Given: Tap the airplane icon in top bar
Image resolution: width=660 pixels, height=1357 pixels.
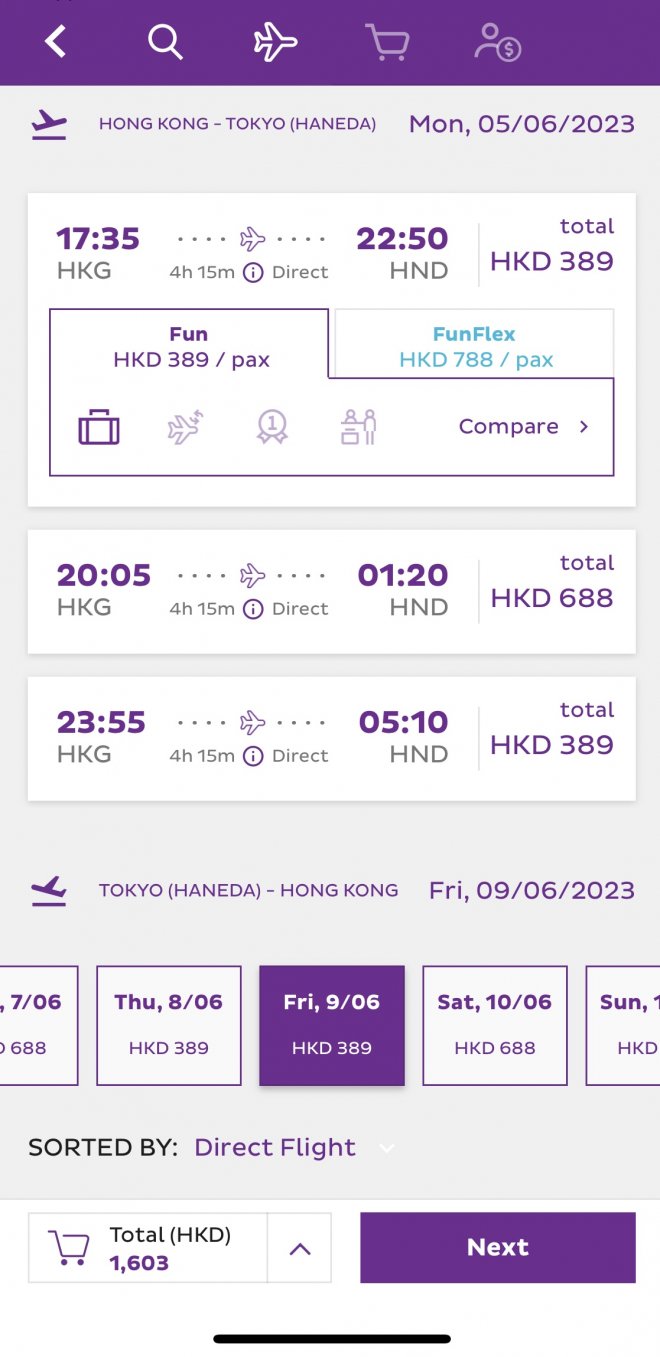Looking at the screenshot, I should (x=275, y=42).
